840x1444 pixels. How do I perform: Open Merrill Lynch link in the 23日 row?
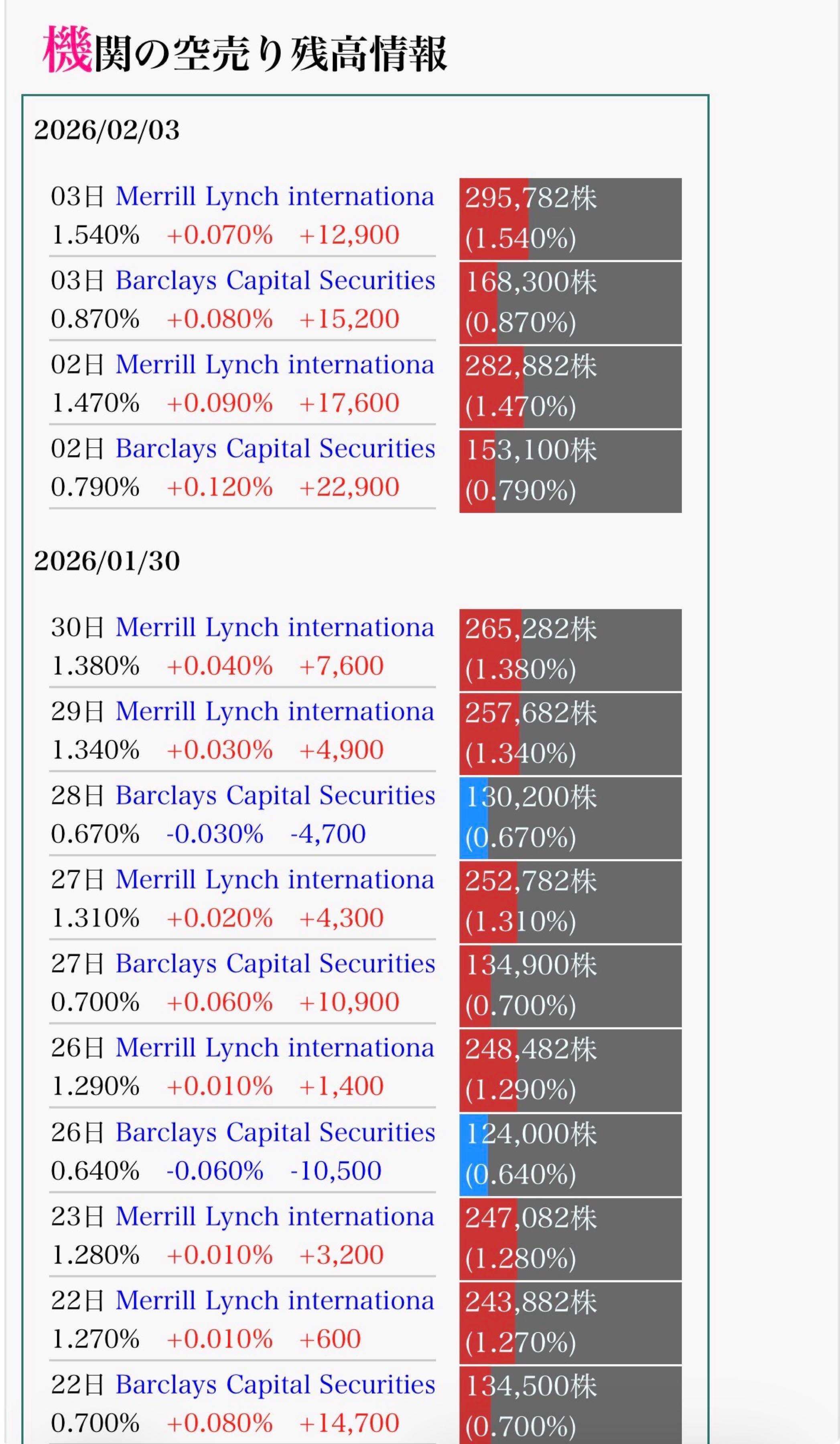click(x=274, y=1217)
